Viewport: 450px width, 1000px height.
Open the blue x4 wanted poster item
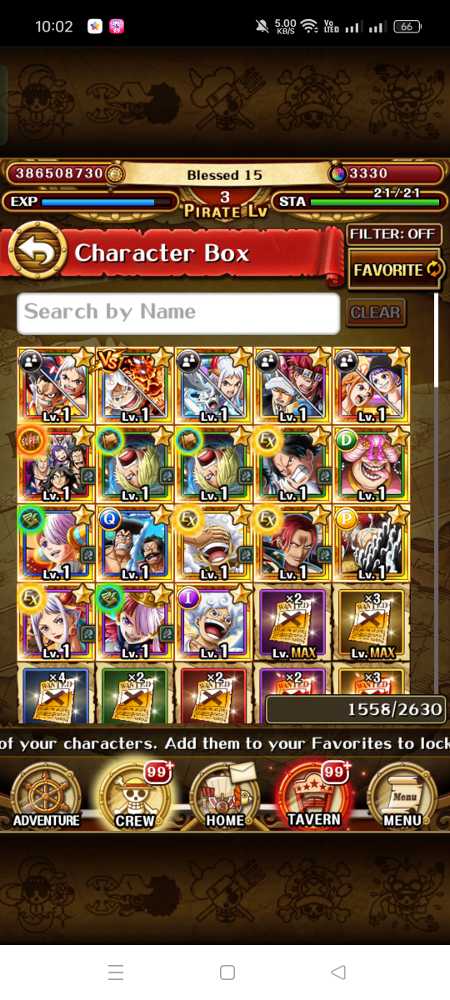pyautogui.click(x=56, y=693)
